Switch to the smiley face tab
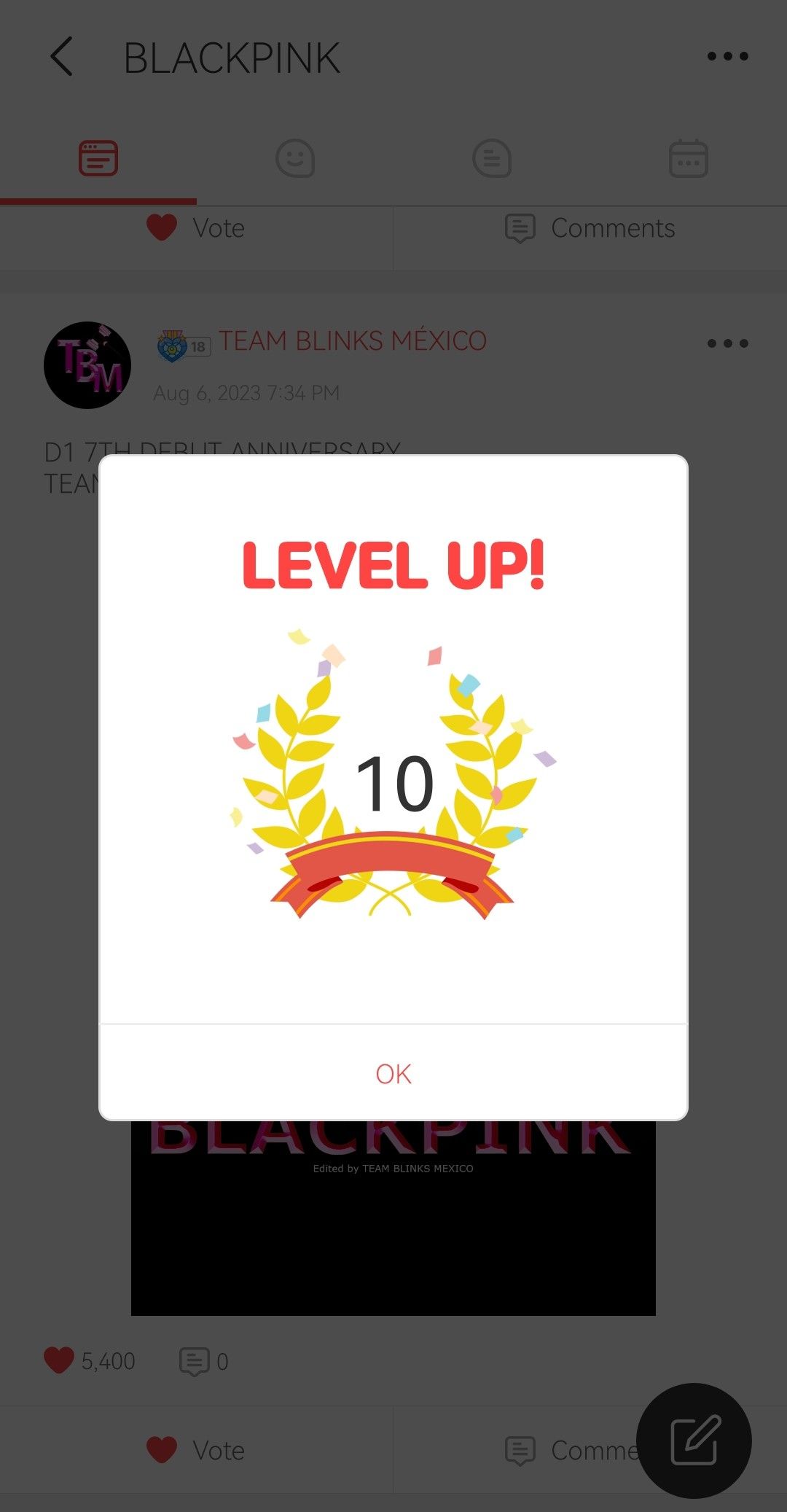 tap(295, 158)
